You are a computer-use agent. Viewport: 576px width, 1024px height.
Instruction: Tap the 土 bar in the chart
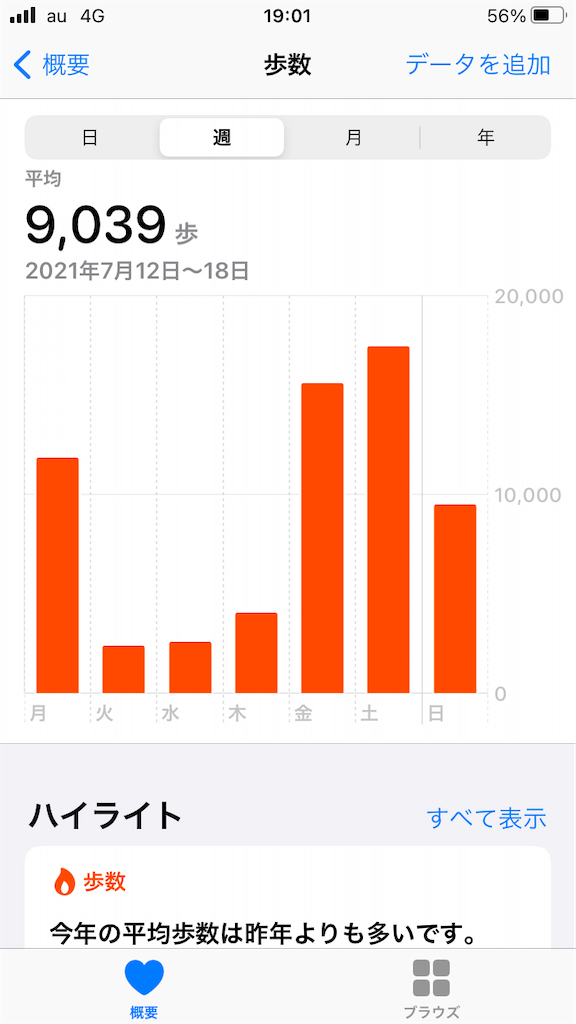pos(388,520)
